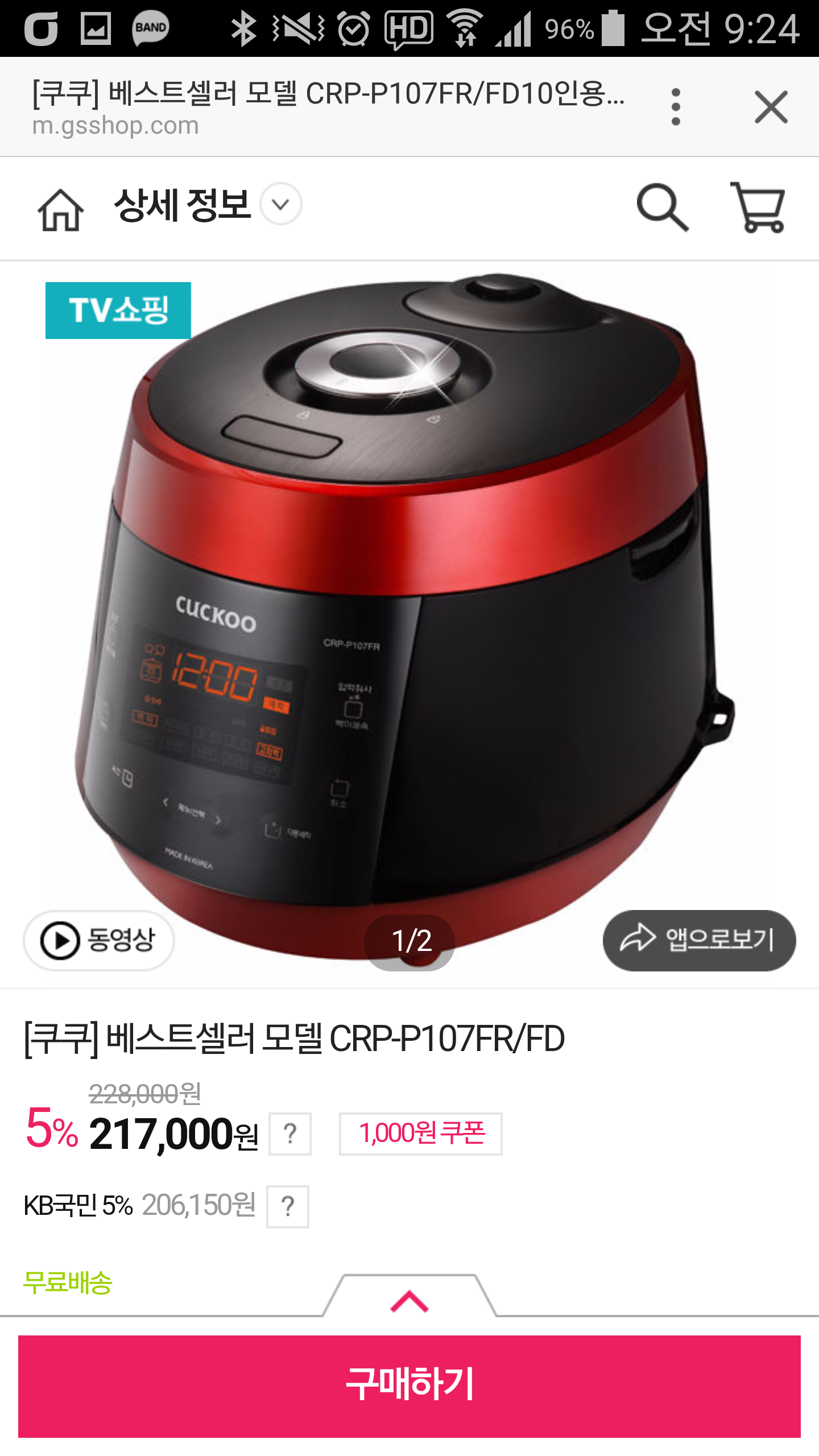Open the search magnifier
Viewport: 819px width, 1456px height.
(662, 207)
